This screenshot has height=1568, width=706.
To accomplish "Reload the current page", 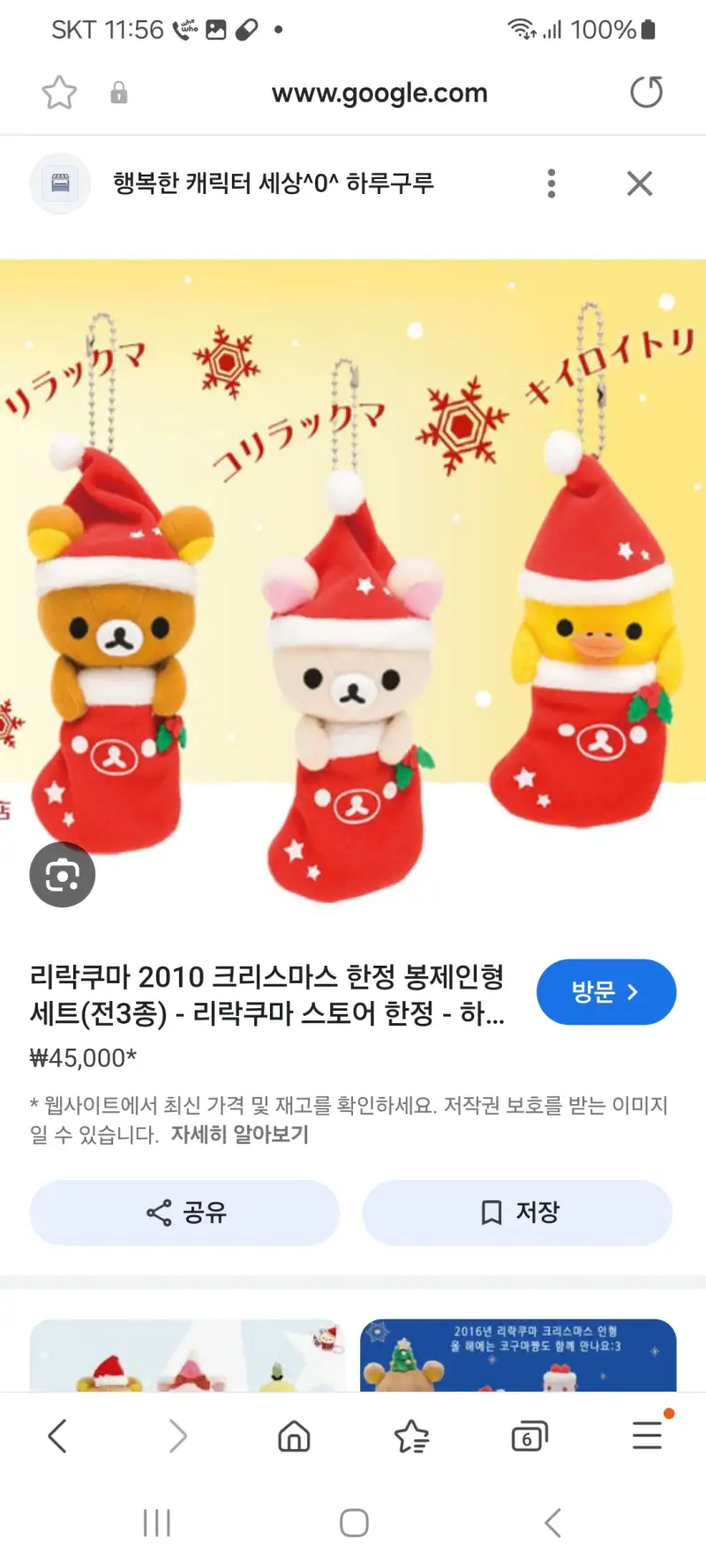I will [x=646, y=92].
